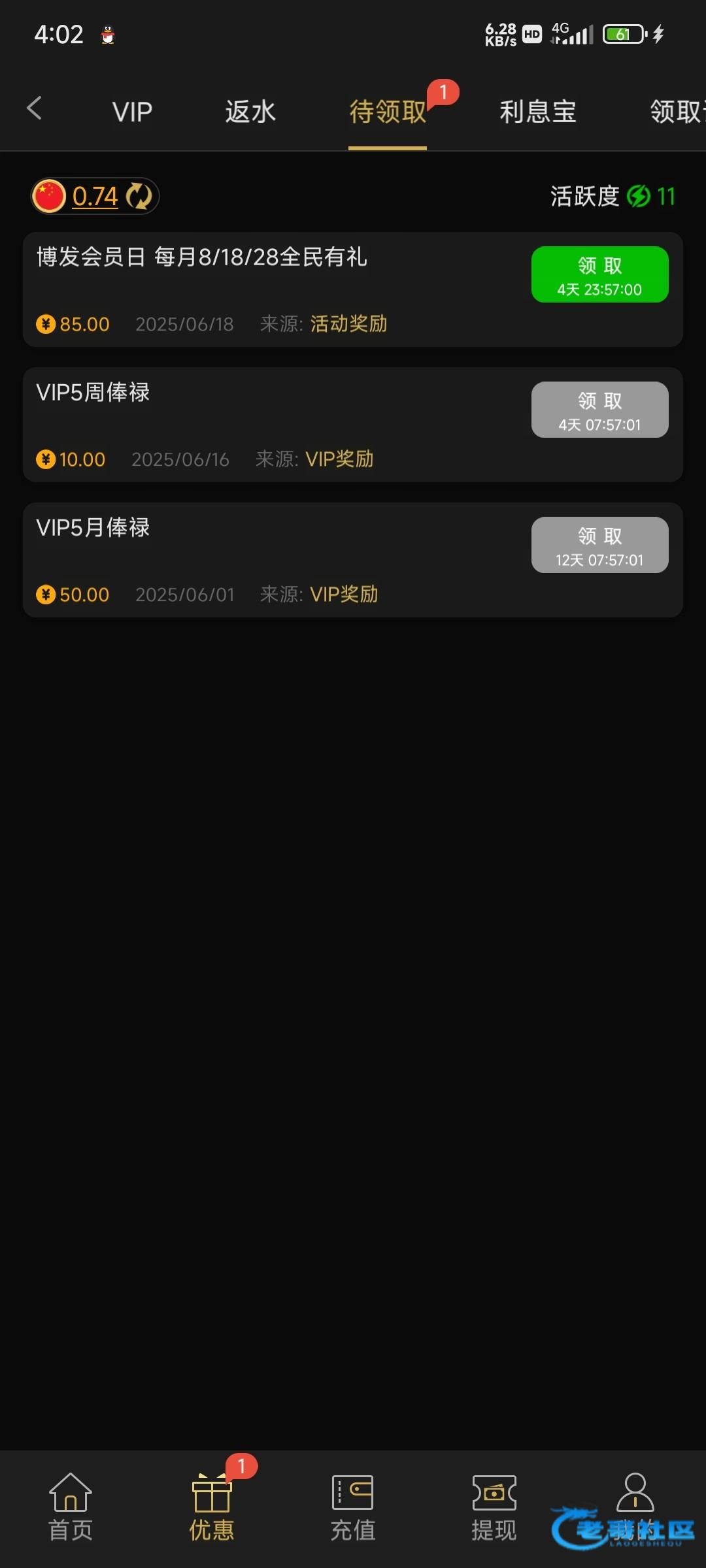The width and height of the screenshot is (706, 1568).
Task: Tap the 0.74 balance link
Action: click(x=95, y=196)
